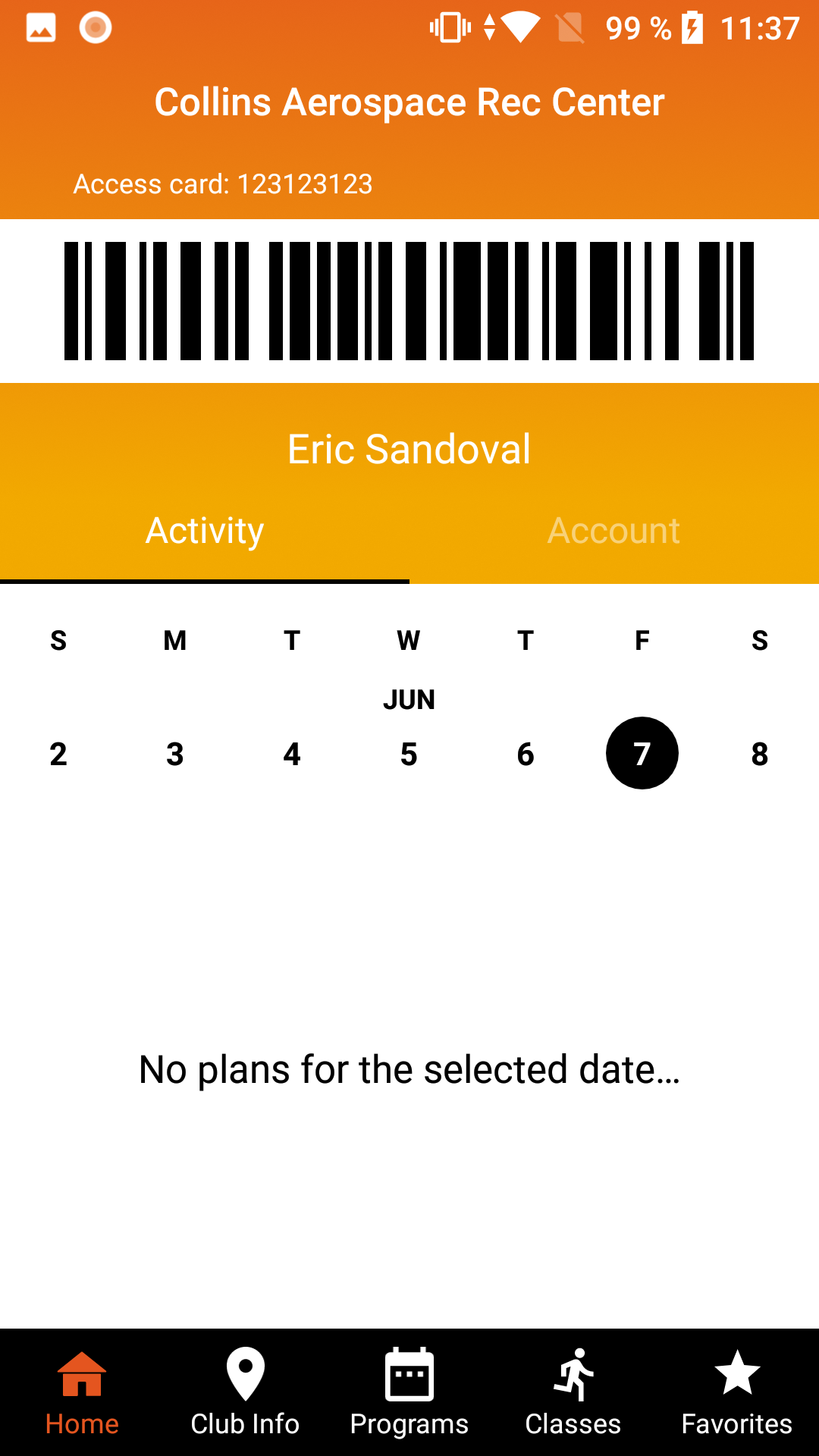Select Saturday June 8

(760, 754)
